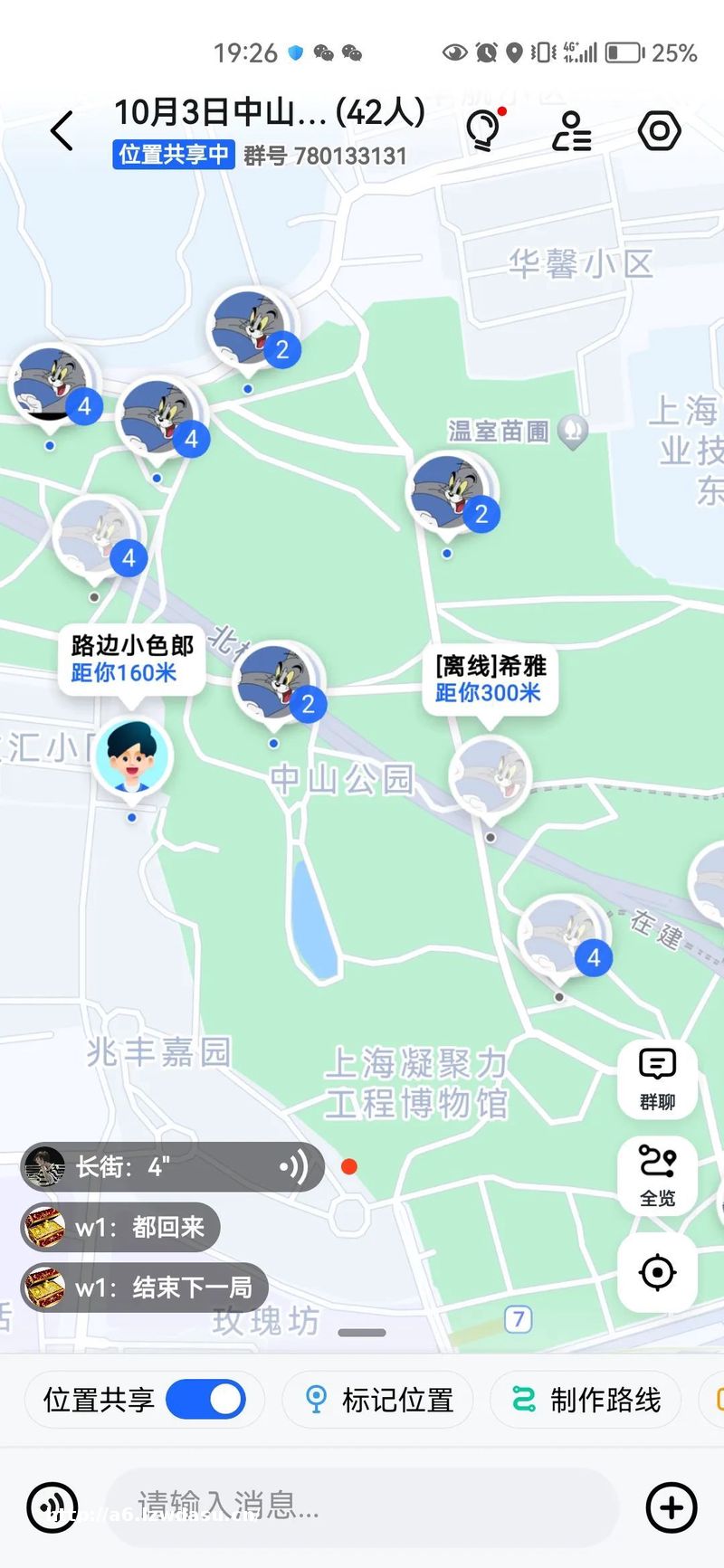
Task: Go back using the top-left arrow
Action: coord(62,131)
